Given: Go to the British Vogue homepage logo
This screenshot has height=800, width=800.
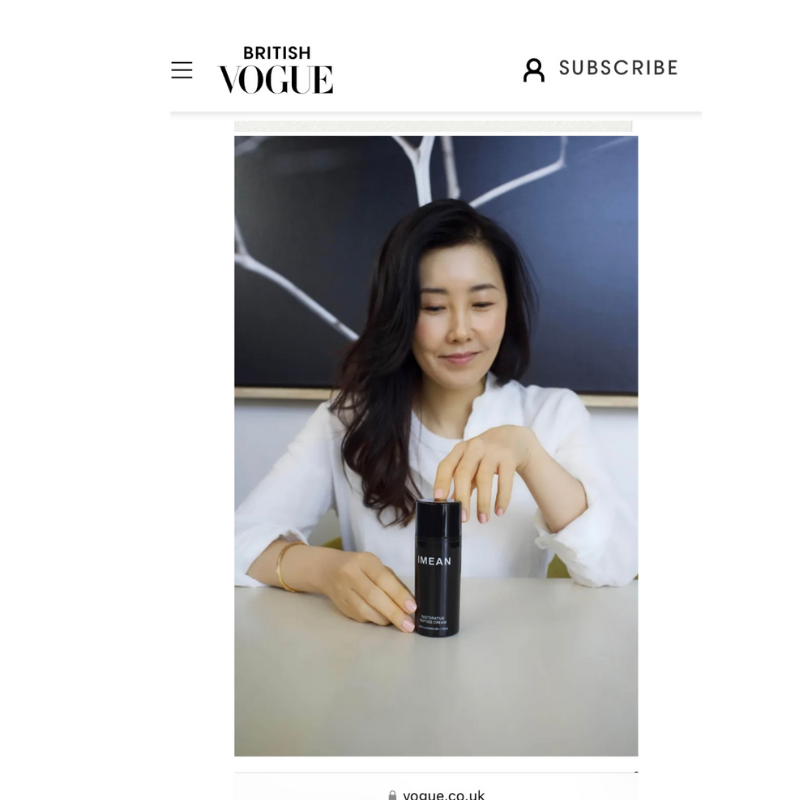Looking at the screenshot, I should tap(276, 70).
